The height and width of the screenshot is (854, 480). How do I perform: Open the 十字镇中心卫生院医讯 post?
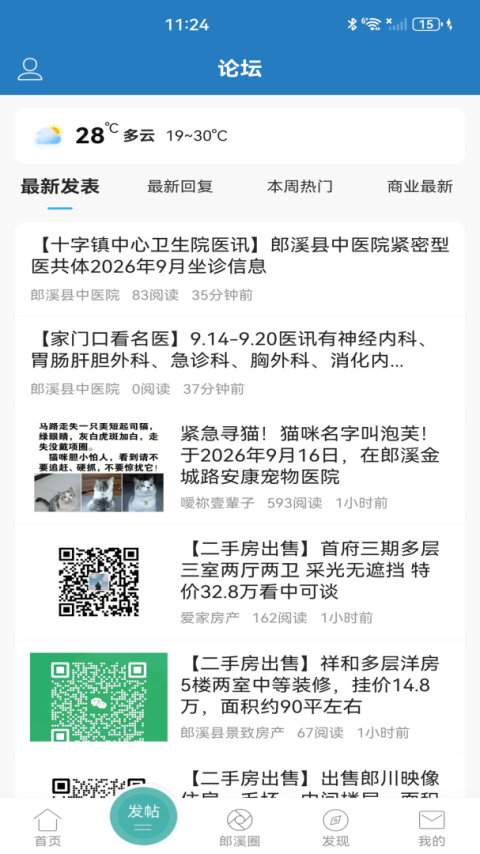[240, 269]
